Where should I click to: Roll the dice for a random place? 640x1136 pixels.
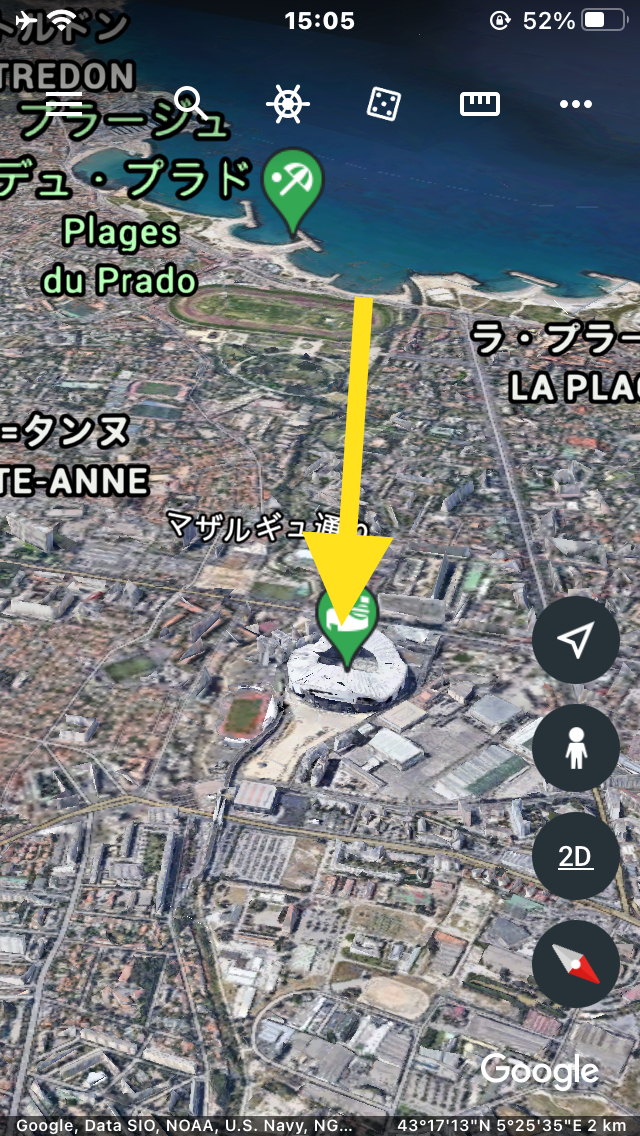tap(384, 104)
